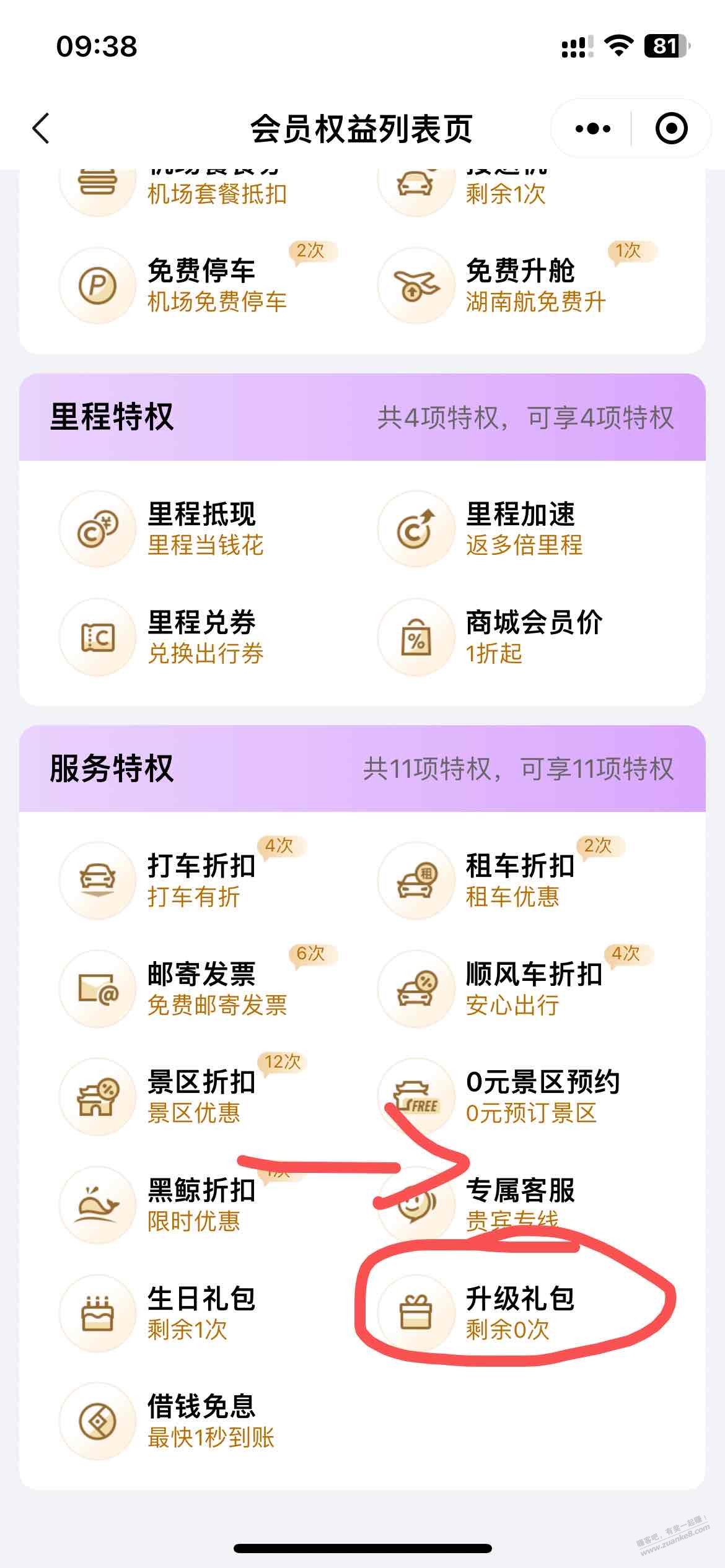Go back using the top-left arrow
The height and width of the screenshot is (1568, 725).
point(41,129)
